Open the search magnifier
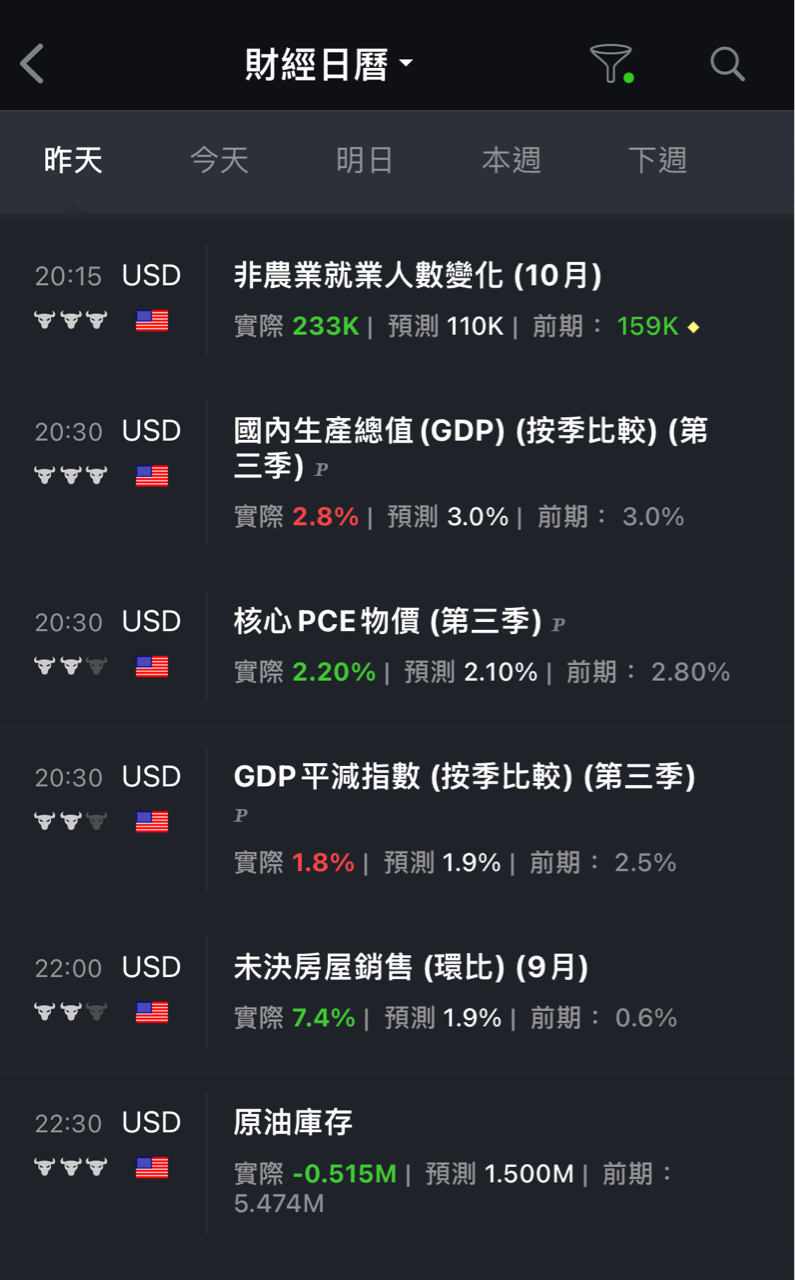This screenshot has height=1280, width=795. coord(727,65)
